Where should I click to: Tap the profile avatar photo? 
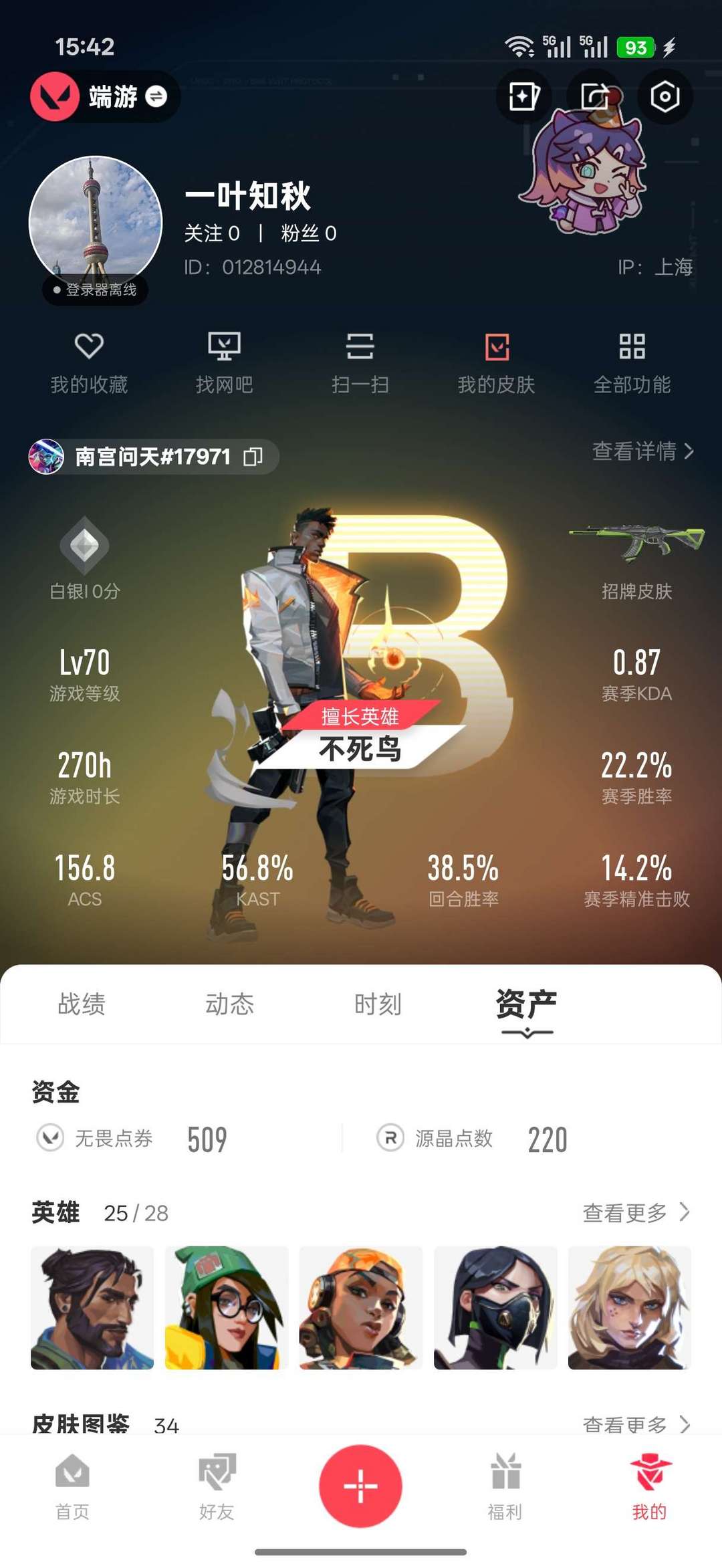[96, 223]
